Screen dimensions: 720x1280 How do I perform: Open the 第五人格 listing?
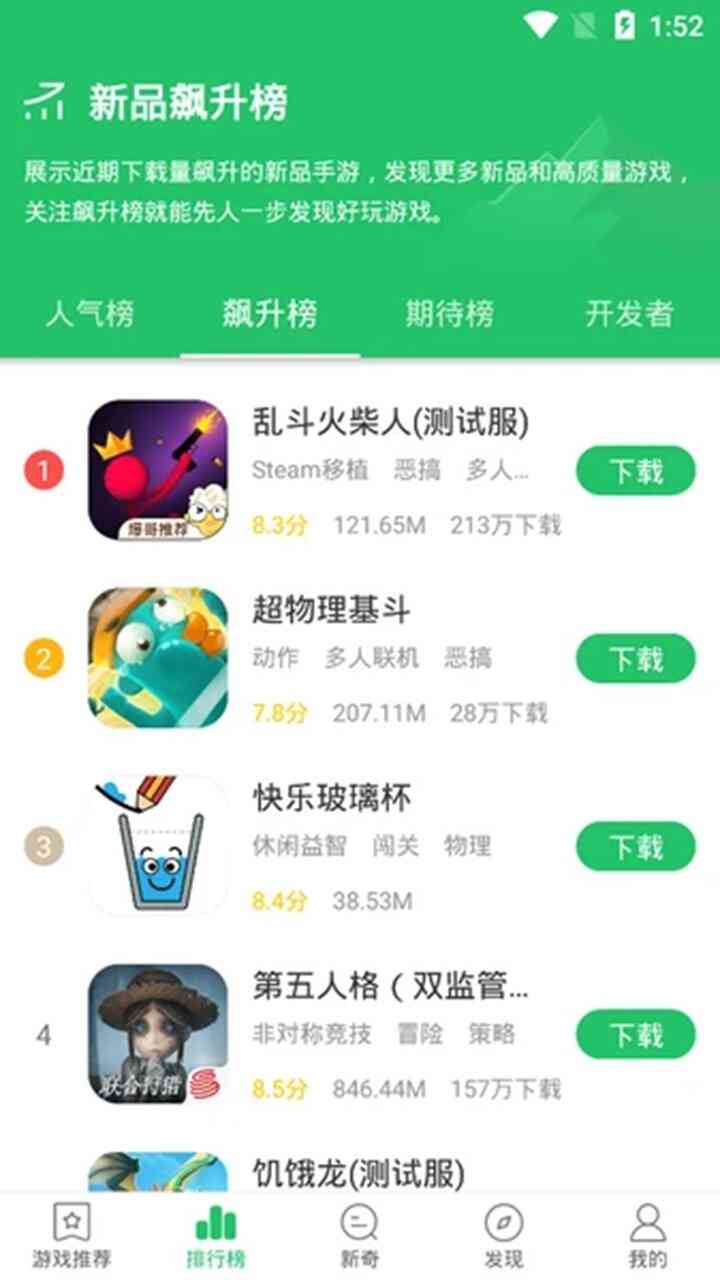(390, 987)
